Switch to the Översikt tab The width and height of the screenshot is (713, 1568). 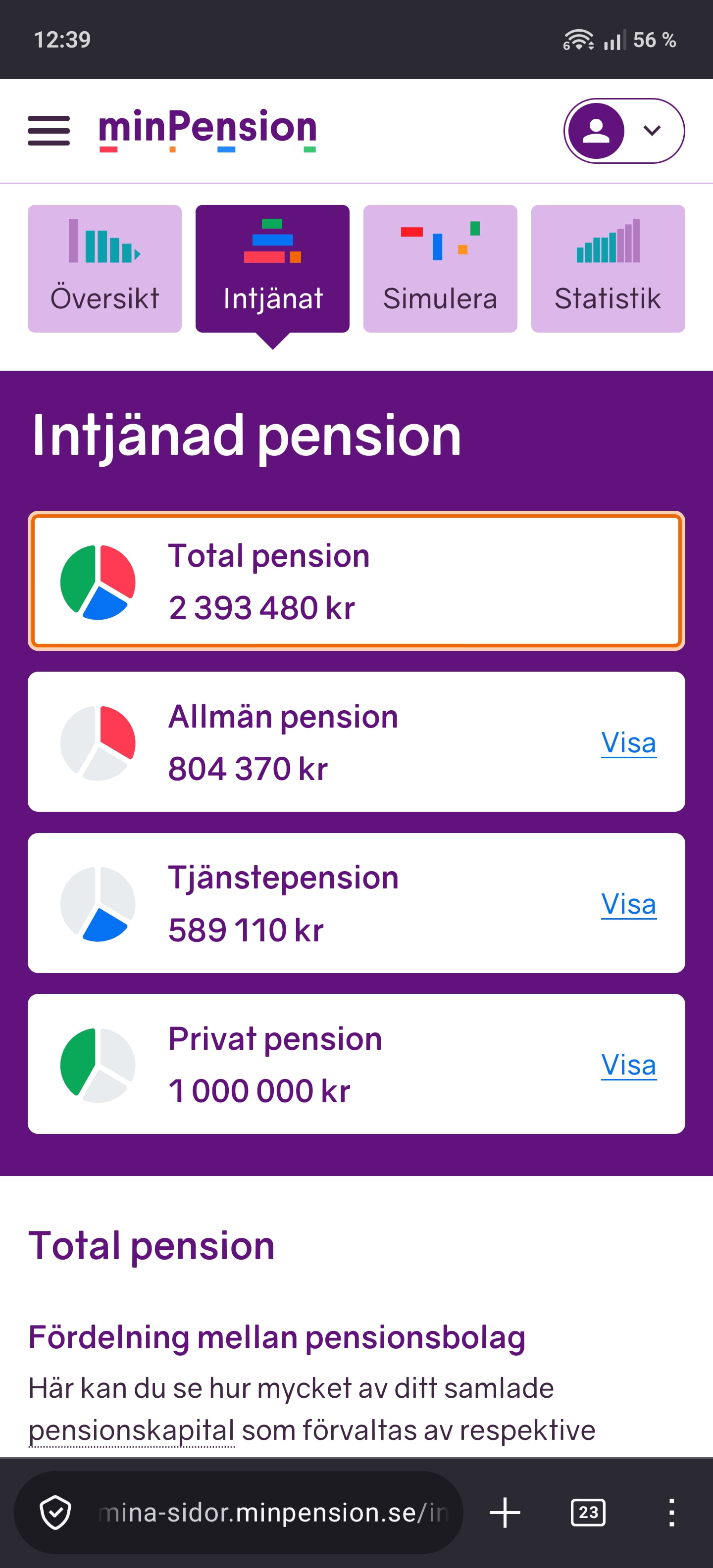point(105,268)
